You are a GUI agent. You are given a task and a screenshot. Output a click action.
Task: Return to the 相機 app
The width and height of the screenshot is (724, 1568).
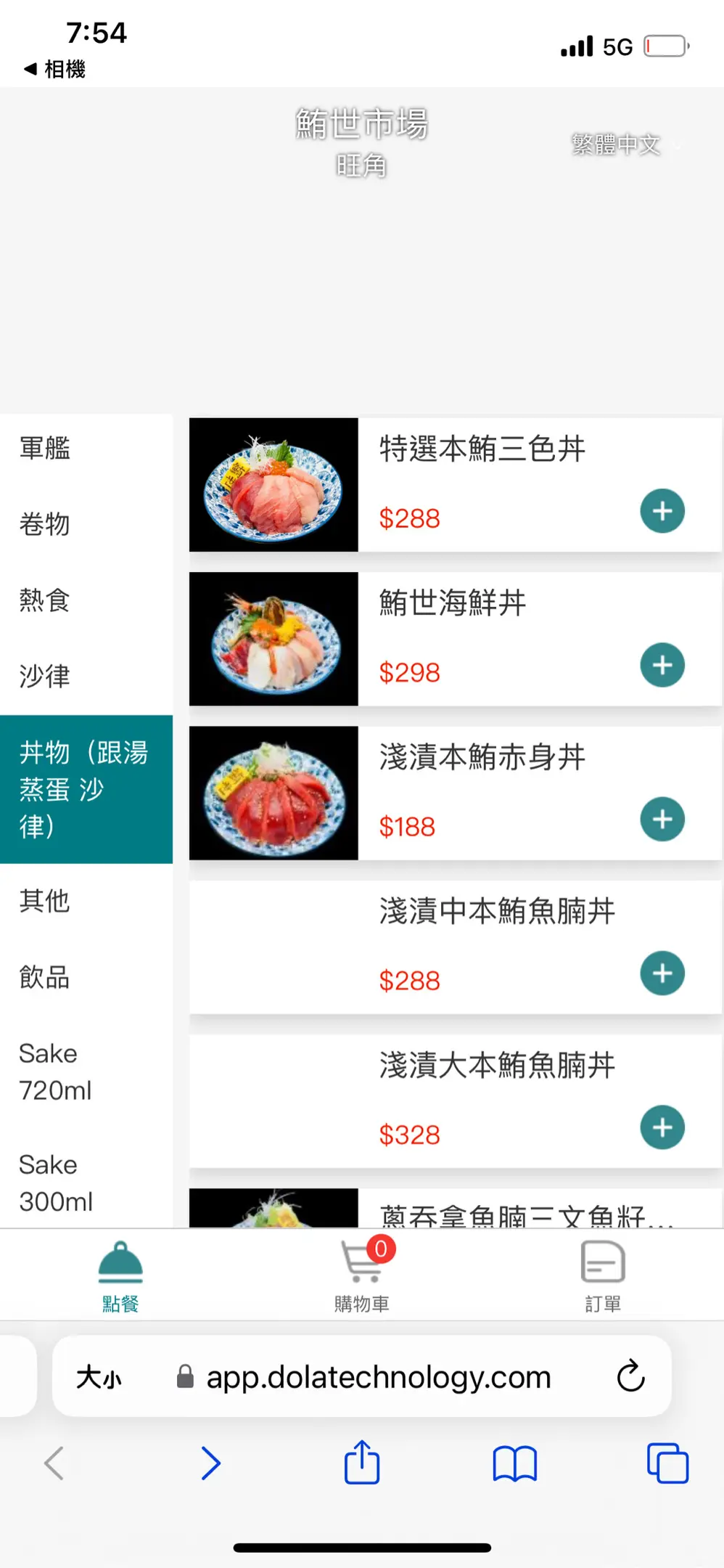coord(54,70)
